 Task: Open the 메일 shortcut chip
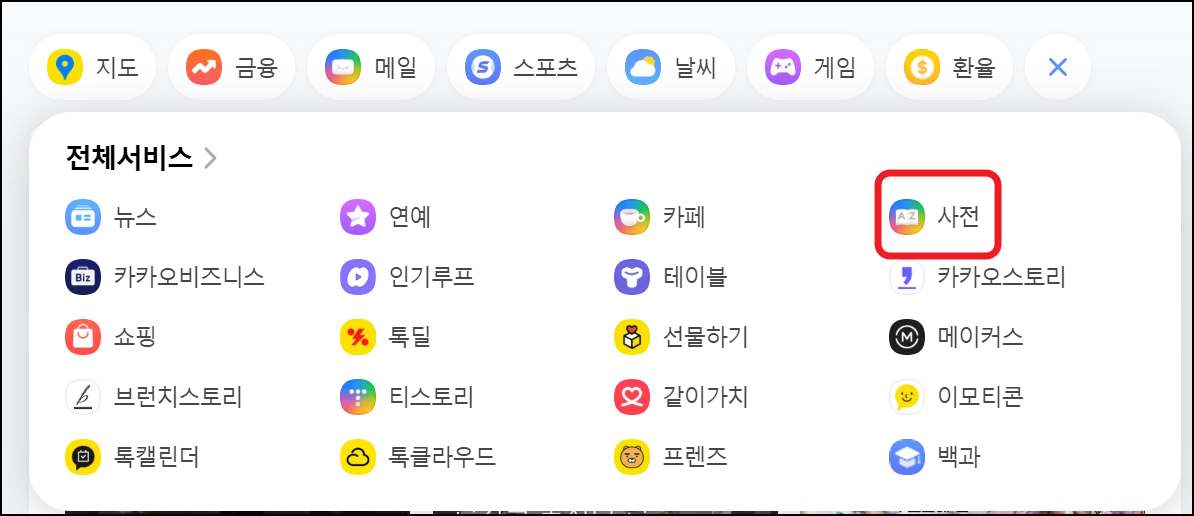(x=371, y=68)
